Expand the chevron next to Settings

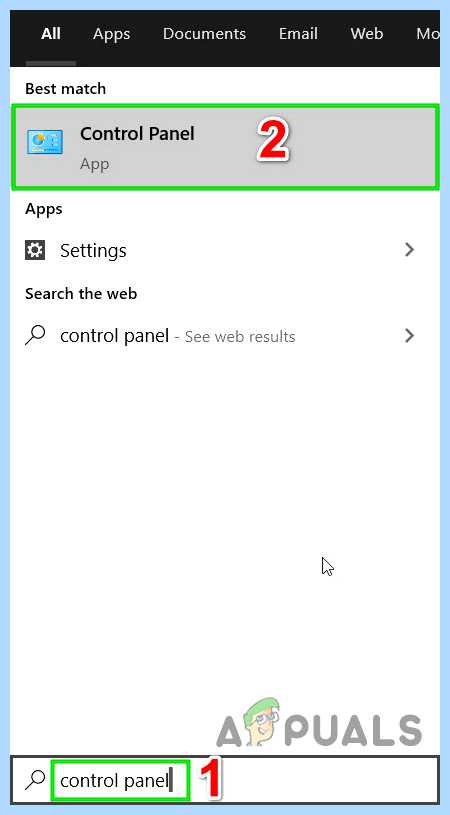409,250
